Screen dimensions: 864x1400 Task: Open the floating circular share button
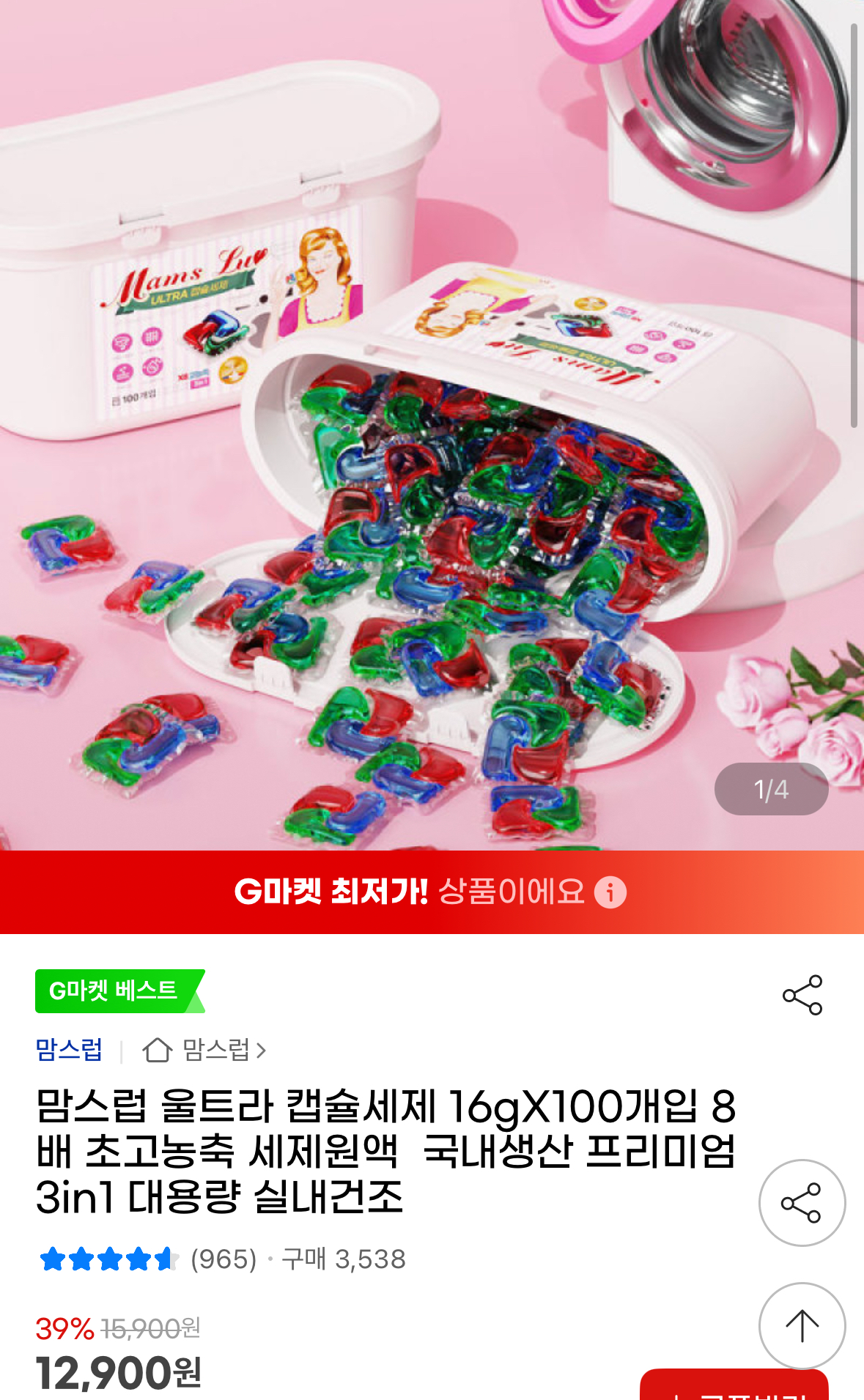pos(802,1203)
